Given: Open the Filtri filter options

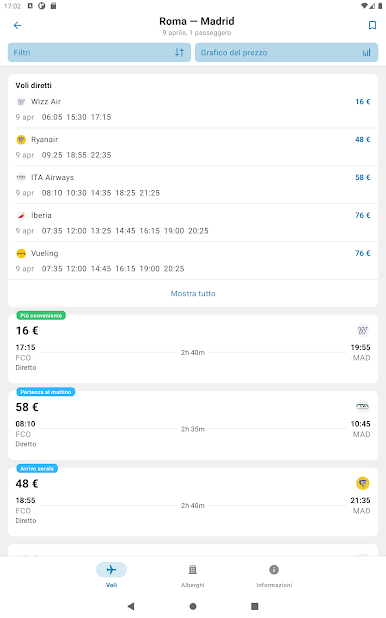Looking at the screenshot, I should click(99, 52).
